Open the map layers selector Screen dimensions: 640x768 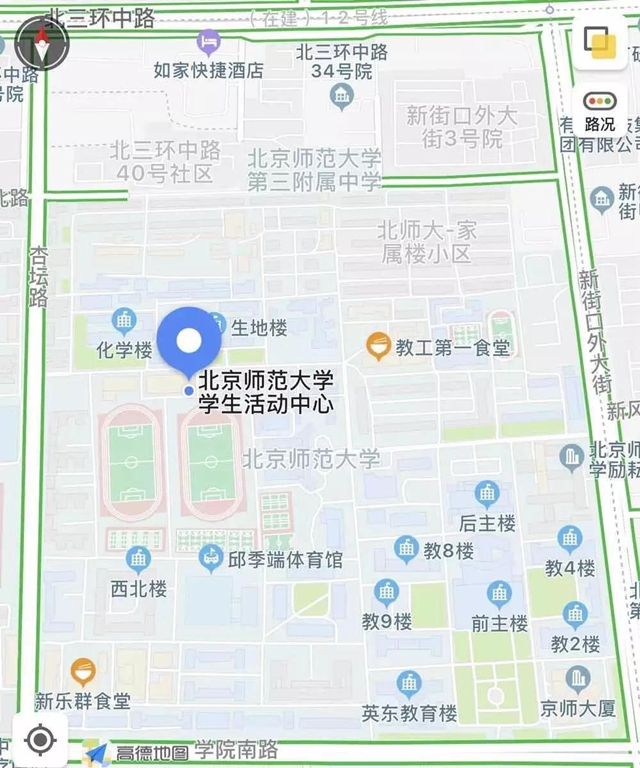(x=600, y=43)
